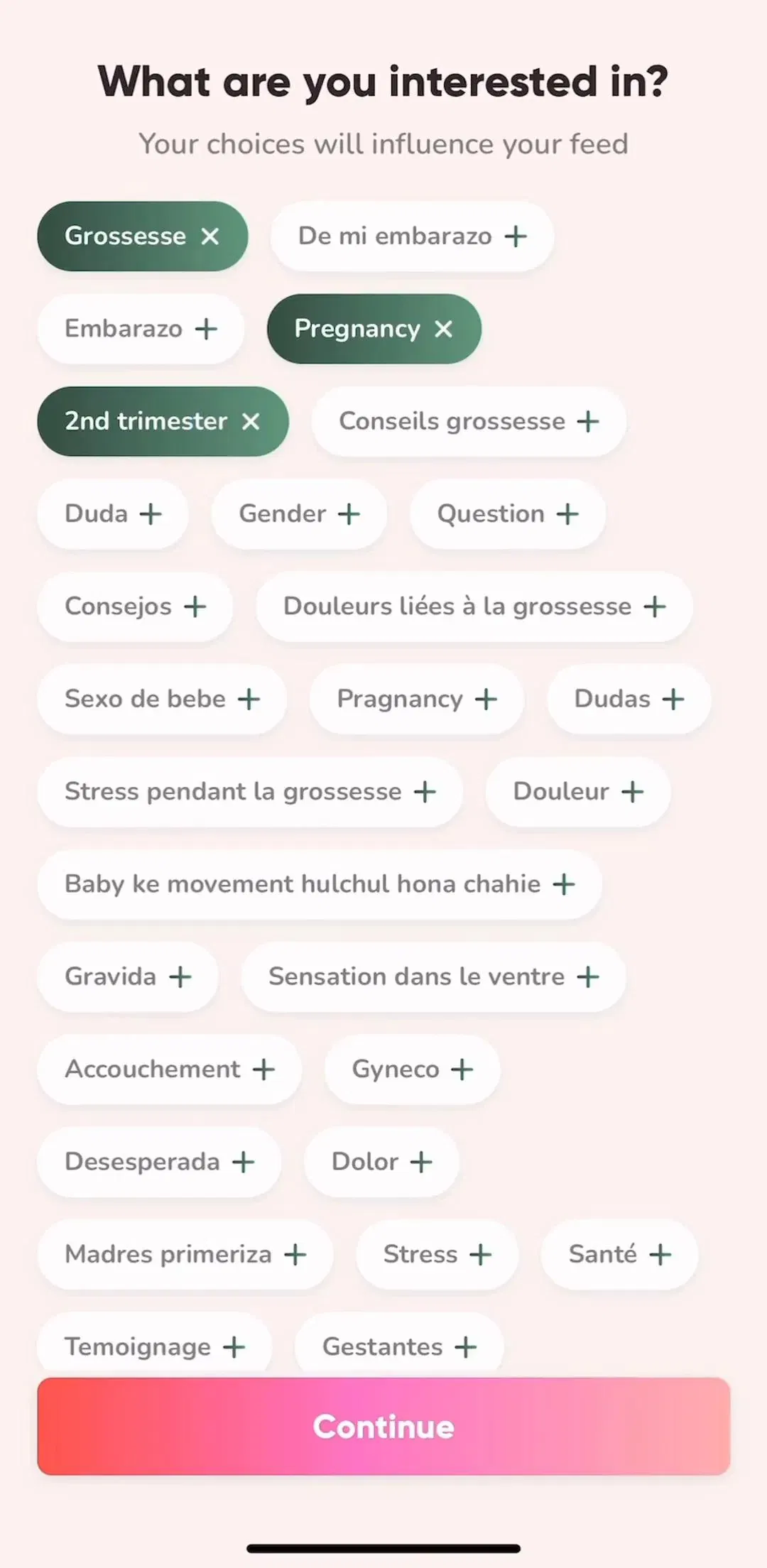This screenshot has height=1568, width=767.
Task: Add the Accouchement topic
Action: pos(169,1069)
